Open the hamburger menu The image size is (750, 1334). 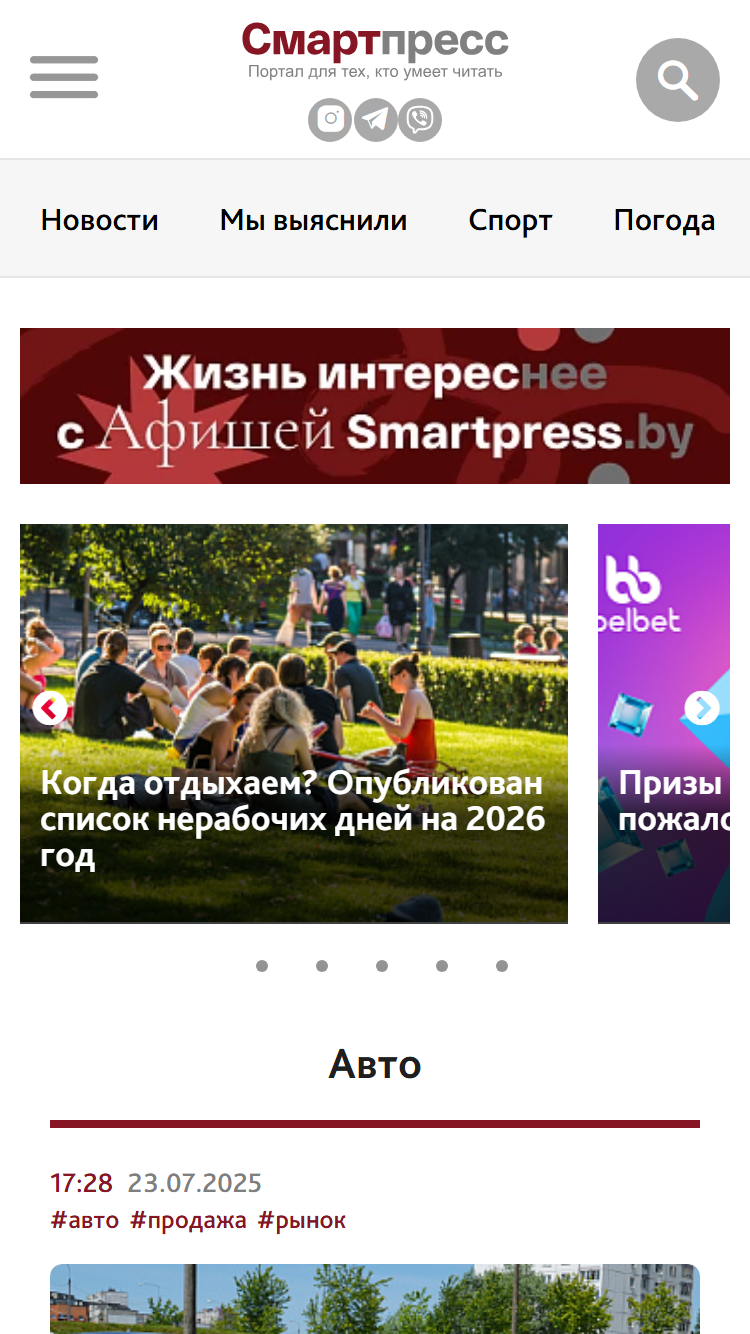(64, 78)
